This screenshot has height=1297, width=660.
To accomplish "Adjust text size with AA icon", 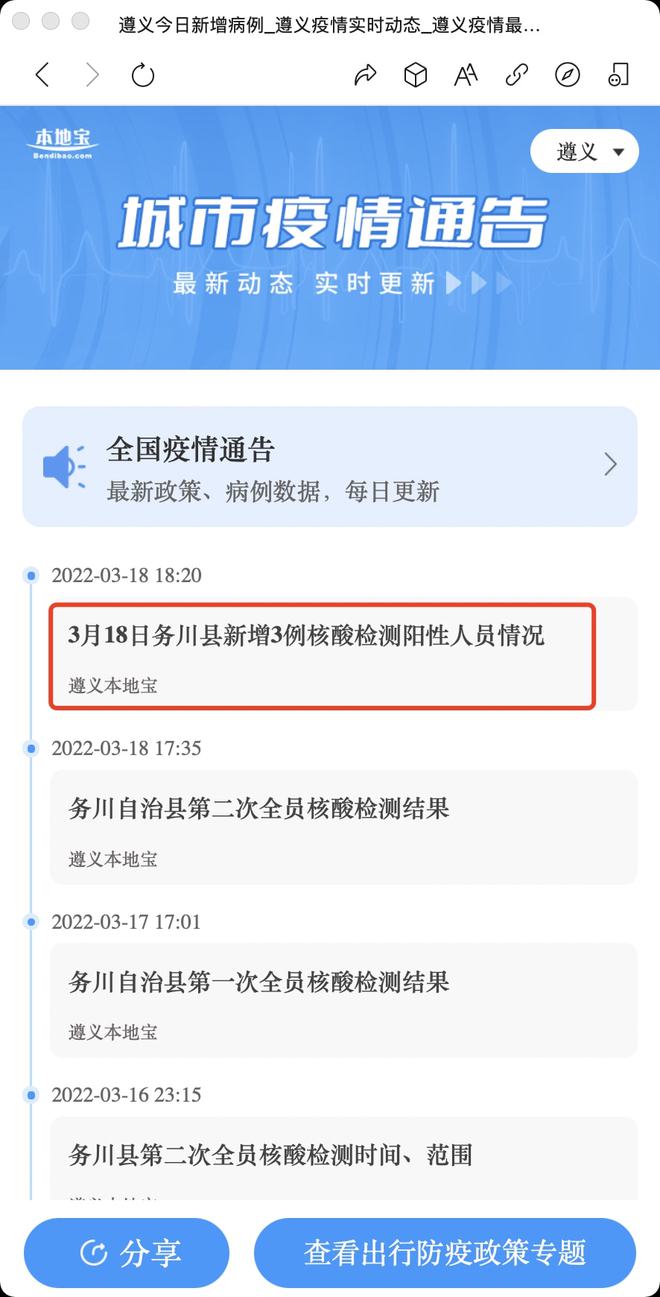I will click(466, 75).
